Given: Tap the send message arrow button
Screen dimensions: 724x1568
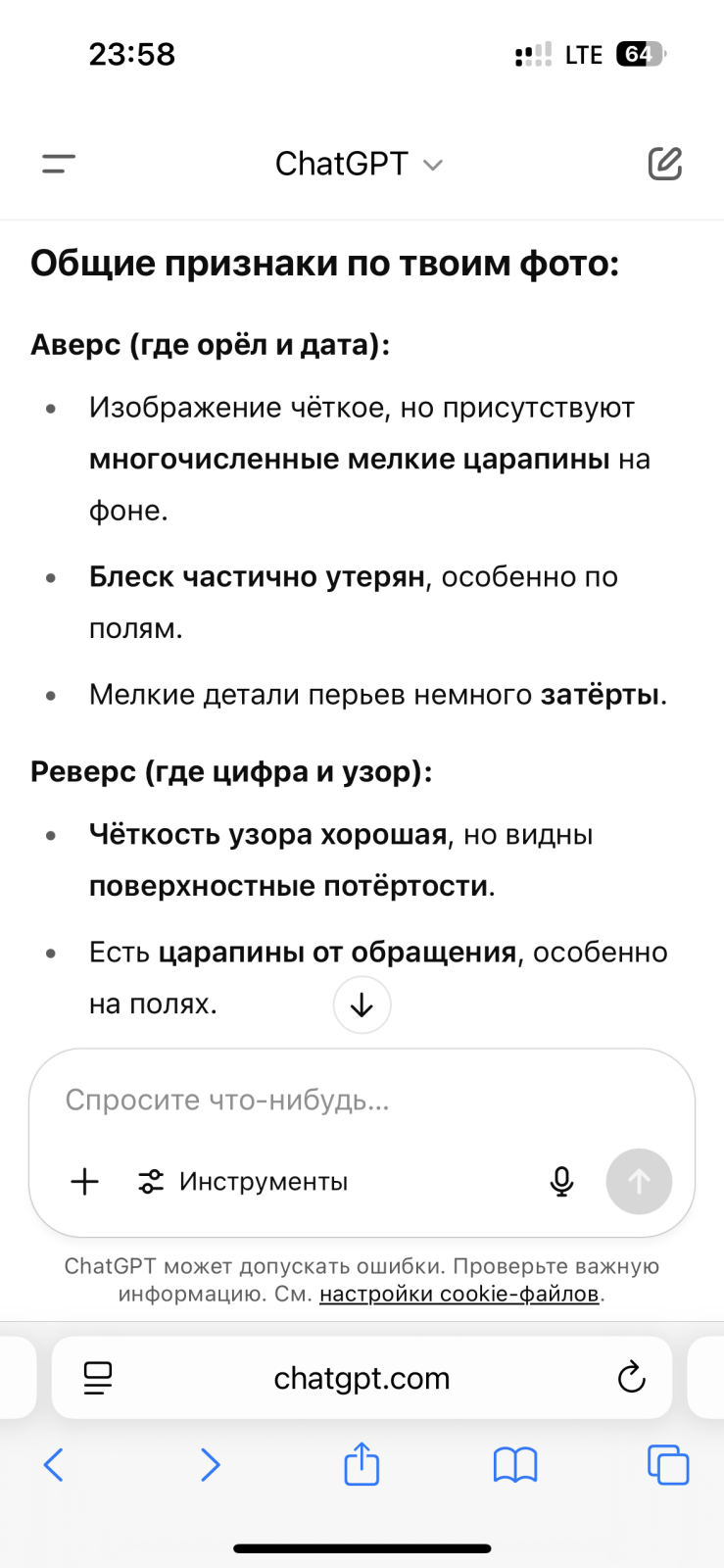Looking at the screenshot, I should (x=639, y=1181).
